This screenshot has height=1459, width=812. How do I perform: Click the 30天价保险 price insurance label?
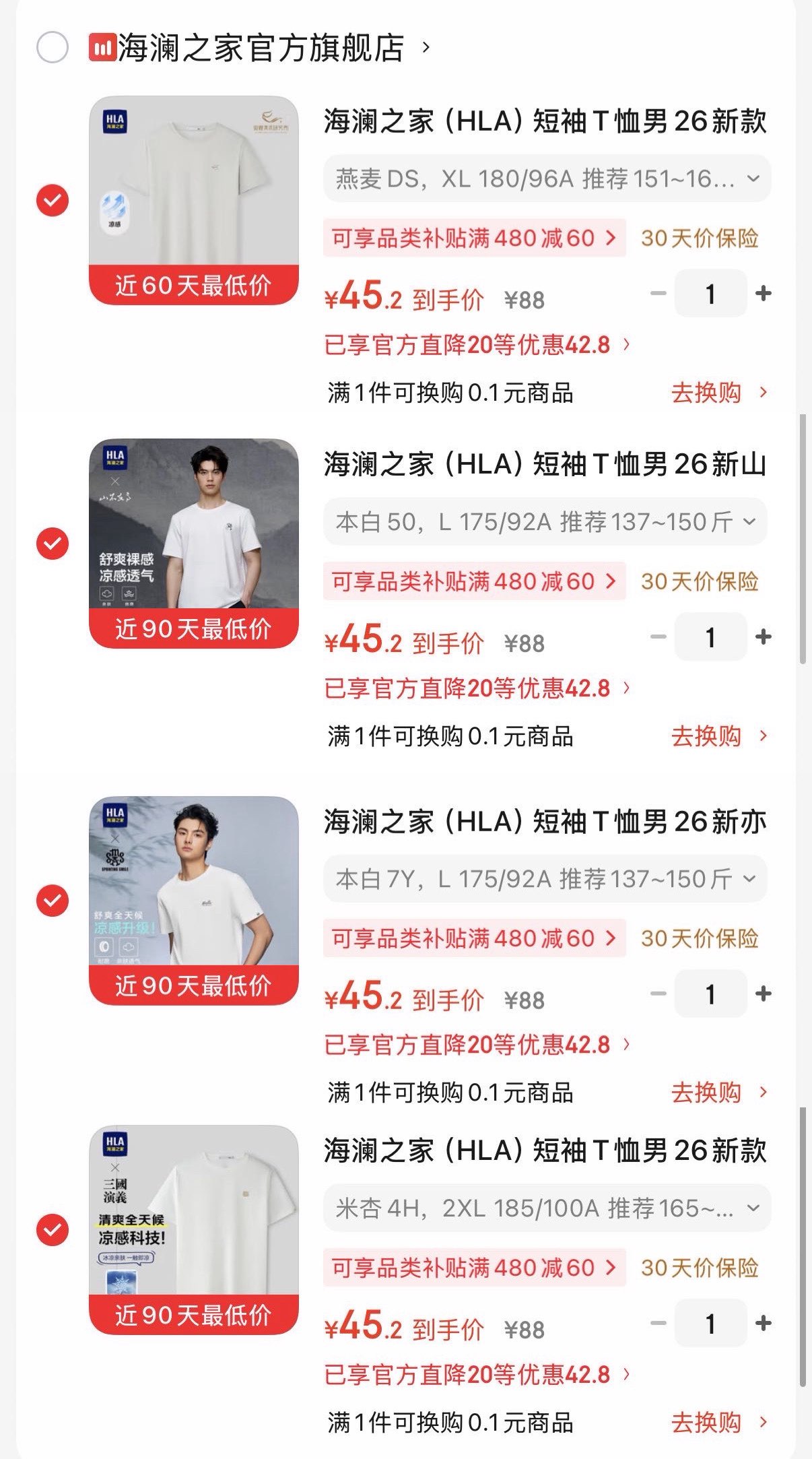700,237
